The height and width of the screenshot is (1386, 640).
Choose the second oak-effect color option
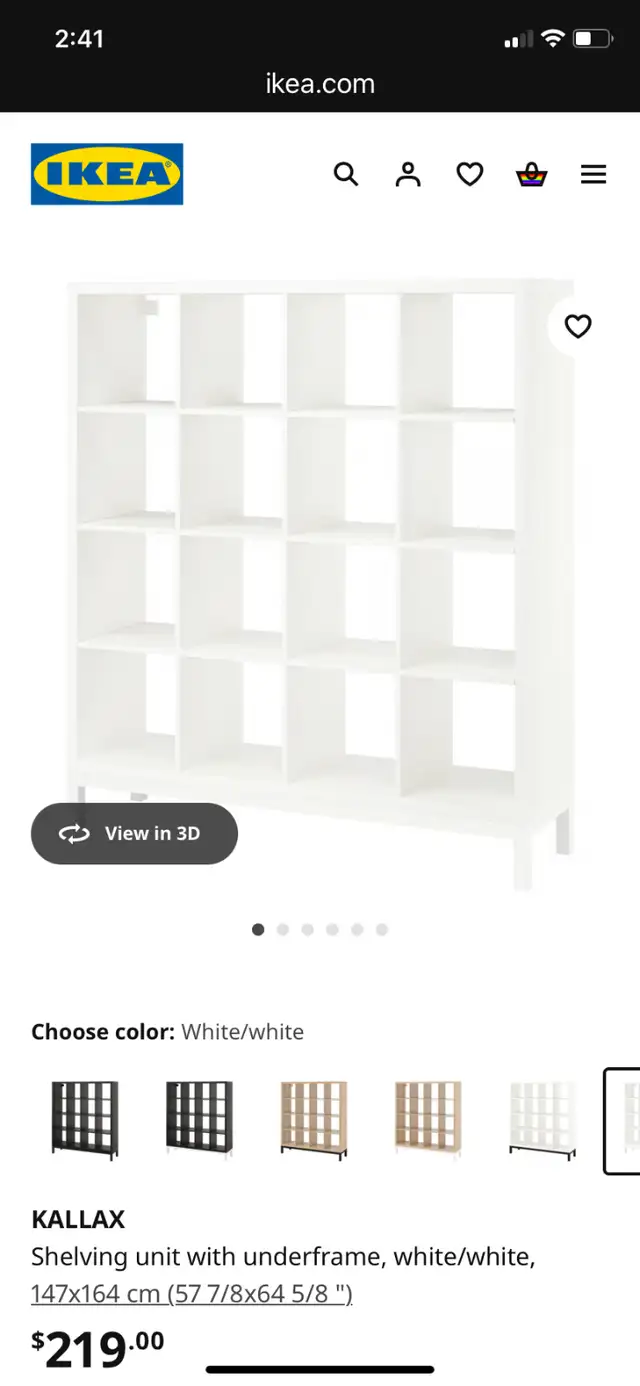428,1120
